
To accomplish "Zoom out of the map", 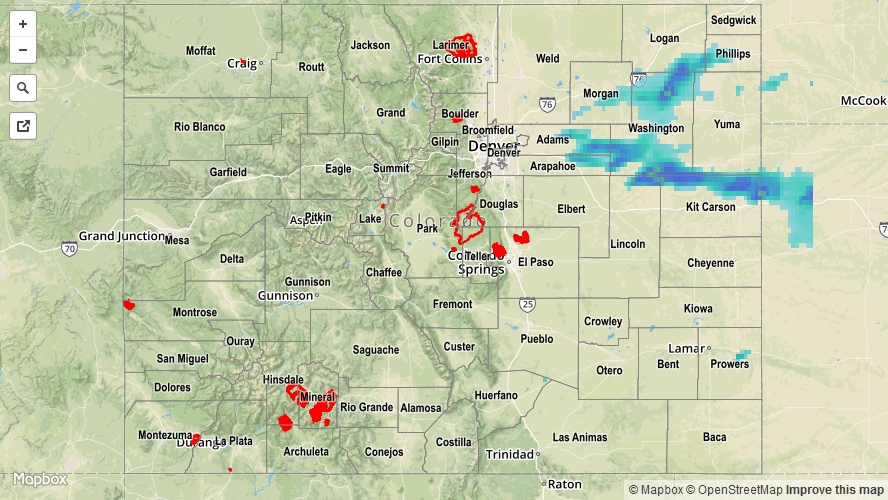I will [x=23, y=51].
